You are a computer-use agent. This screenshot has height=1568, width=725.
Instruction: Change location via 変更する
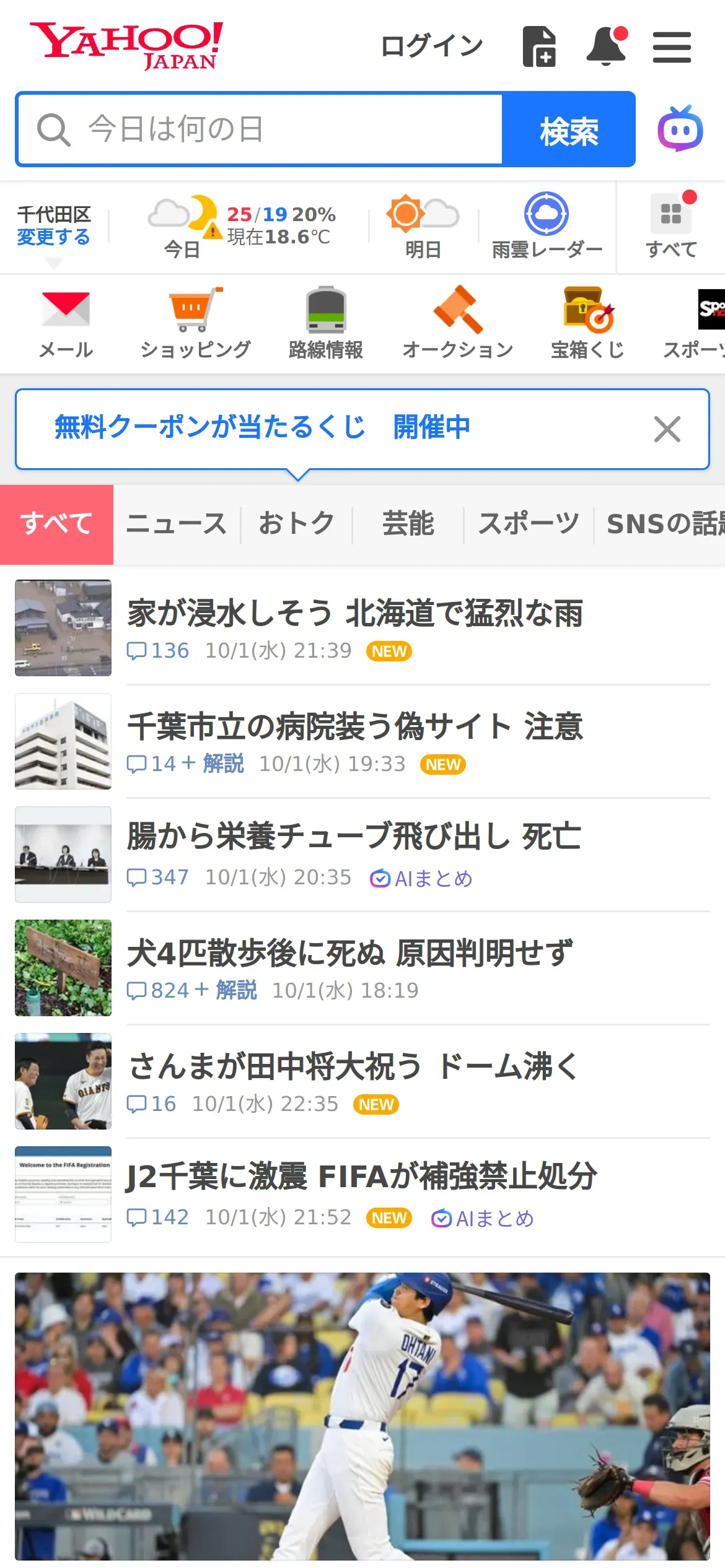[53, 237]
